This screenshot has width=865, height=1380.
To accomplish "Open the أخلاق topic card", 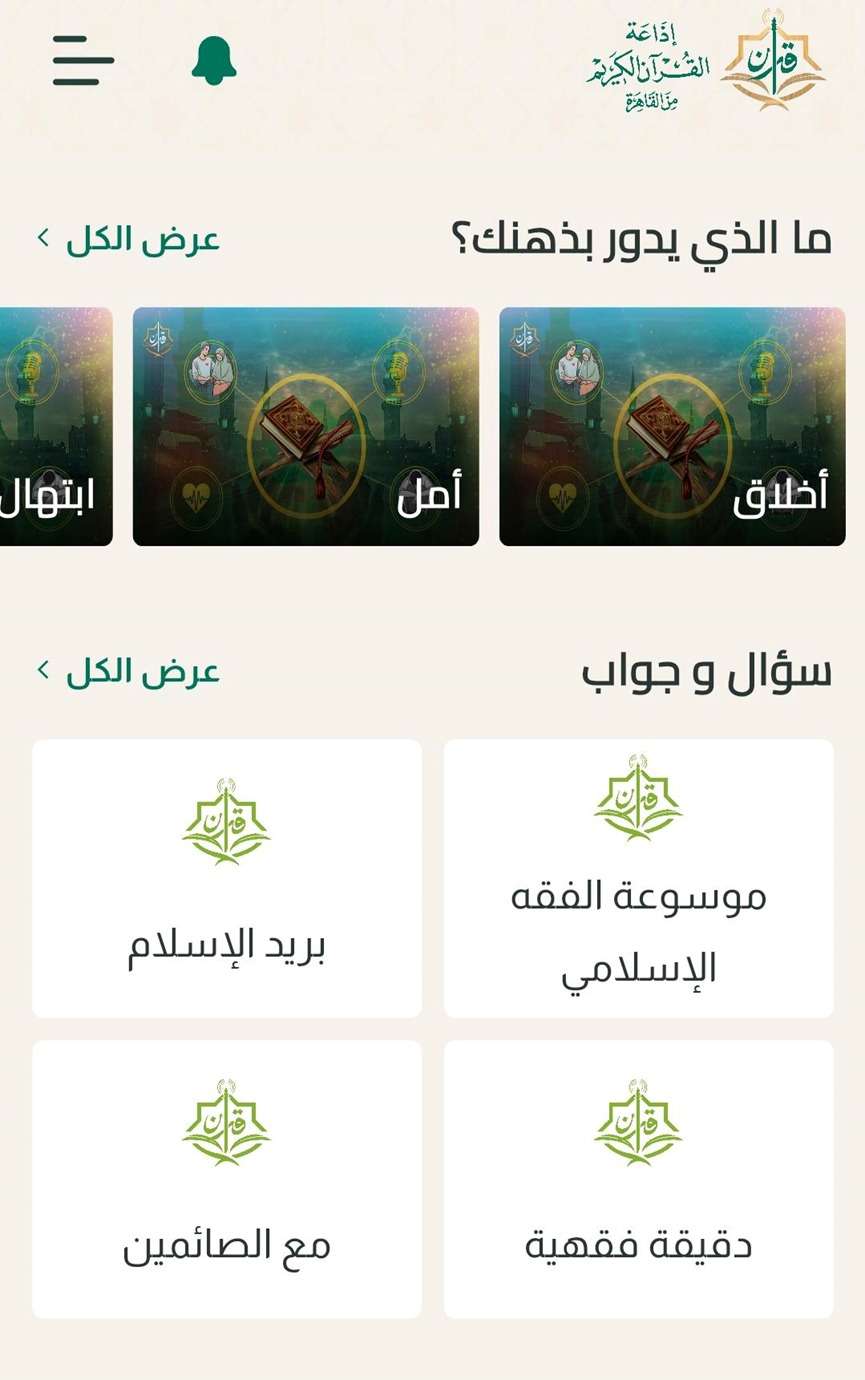I will pyautogui.click(x=672, y=427).
